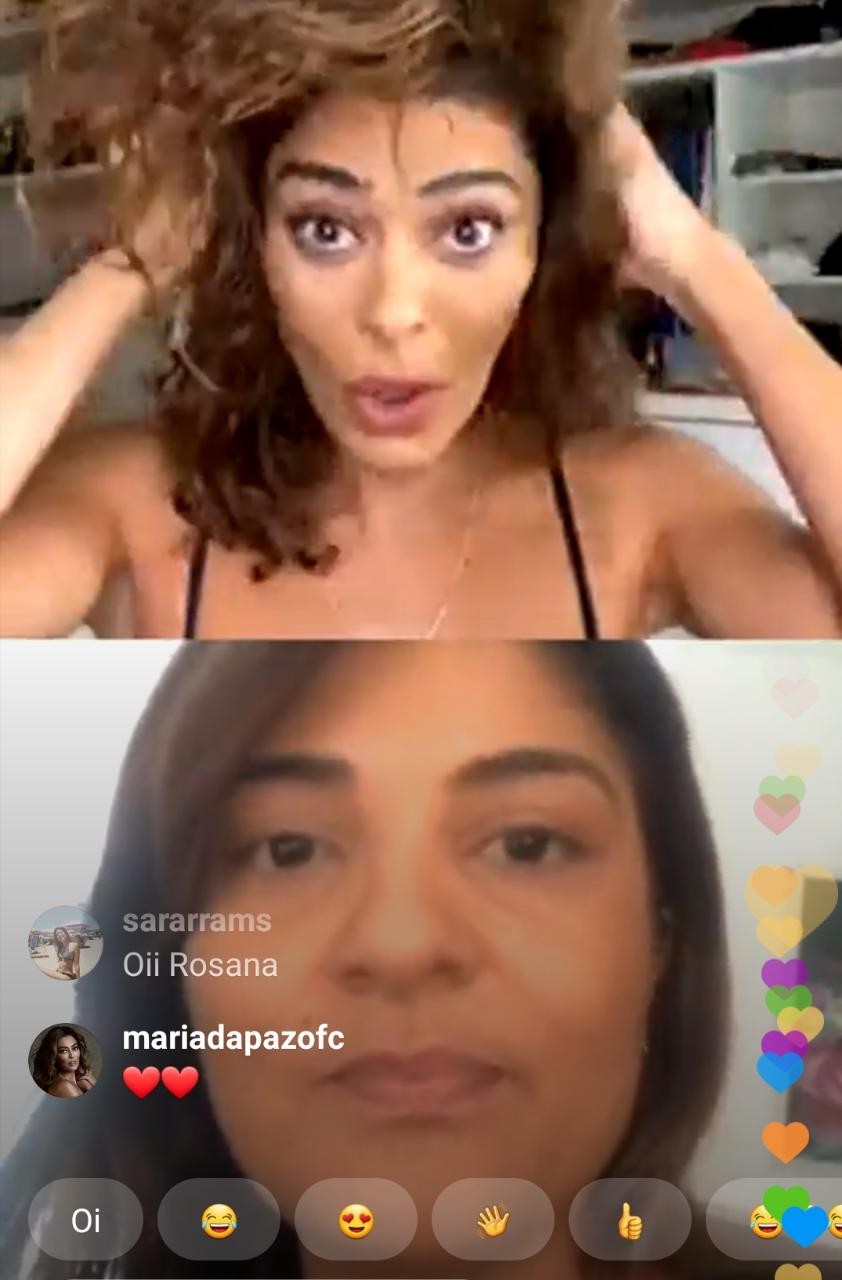Send the thumbs up emoji reaction
The image size is (842, 1280).
[x=629, y=1220]
